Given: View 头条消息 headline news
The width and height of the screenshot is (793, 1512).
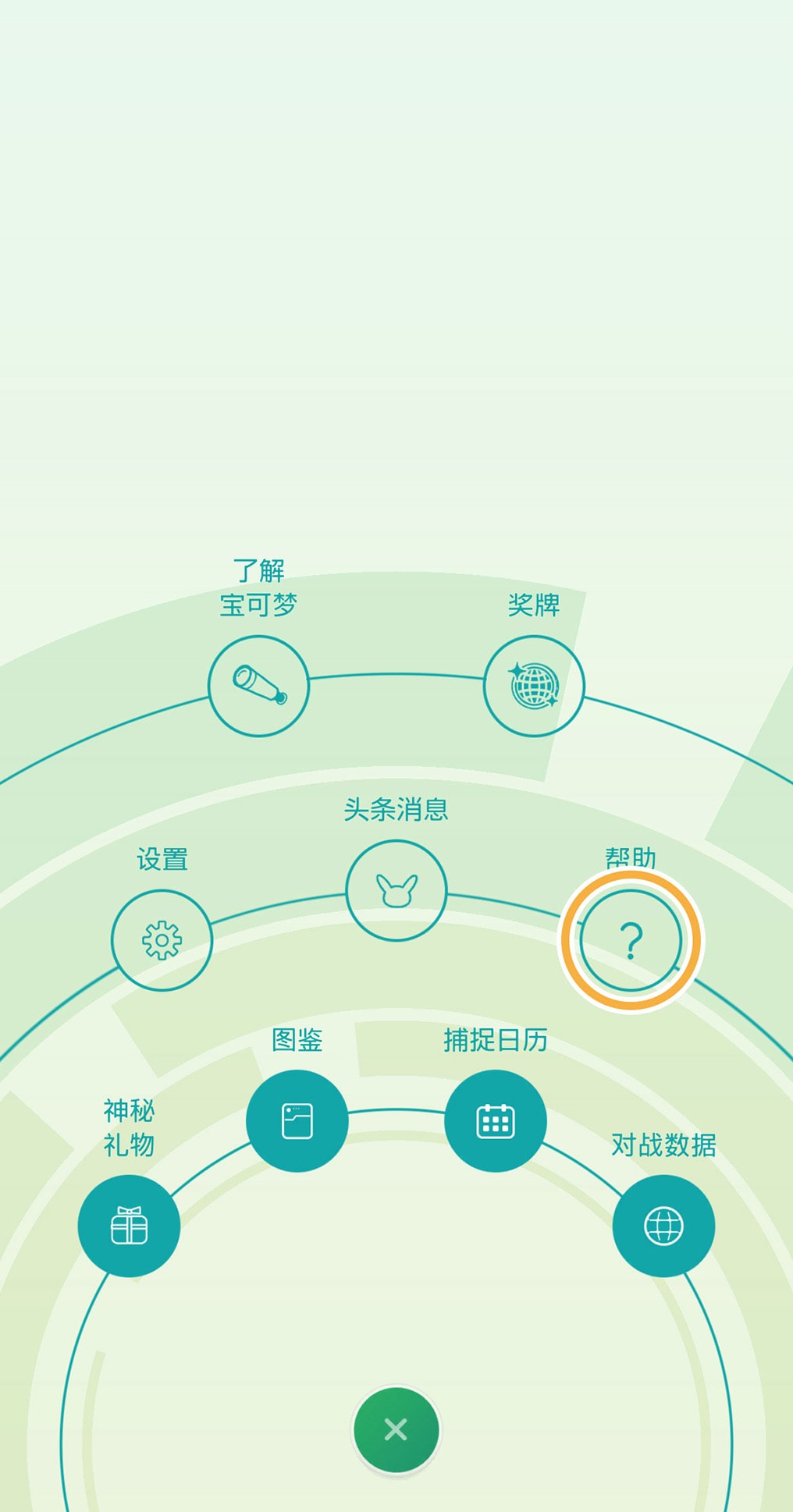Looking at the screenshot, I should click(x=396, y=890).
